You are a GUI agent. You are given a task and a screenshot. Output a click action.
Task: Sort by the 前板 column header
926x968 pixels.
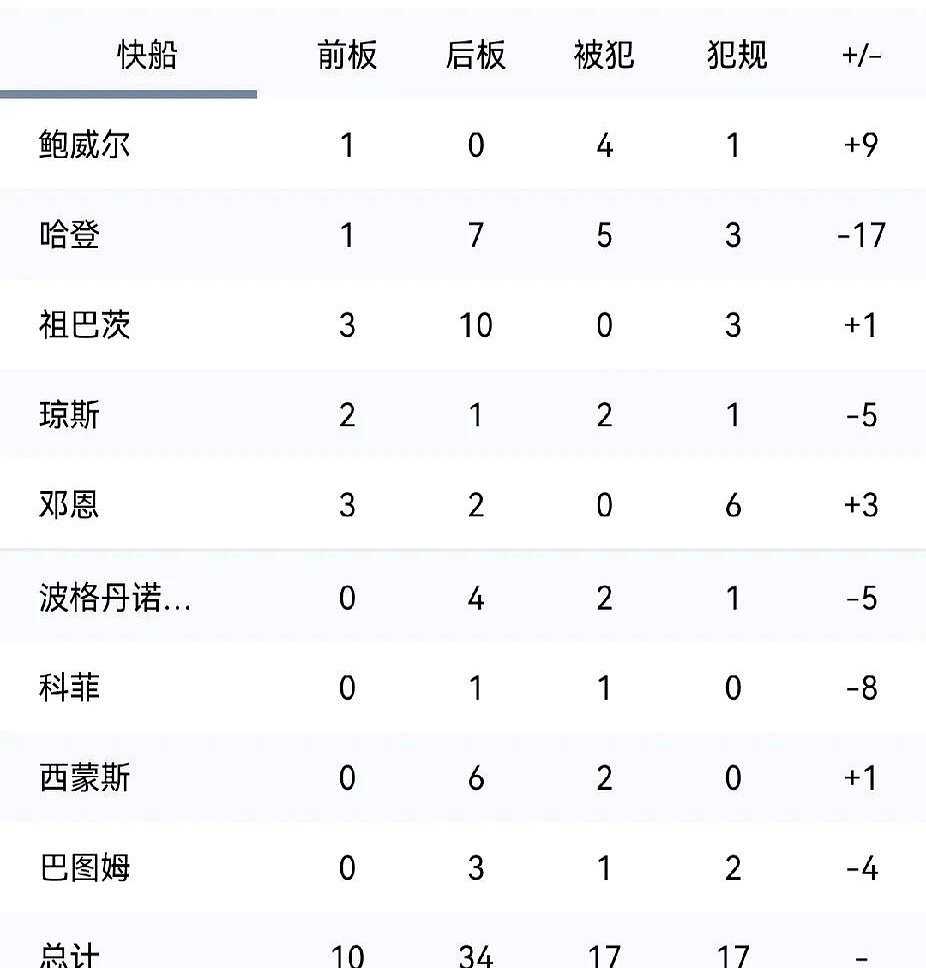(x=347, y=57)
